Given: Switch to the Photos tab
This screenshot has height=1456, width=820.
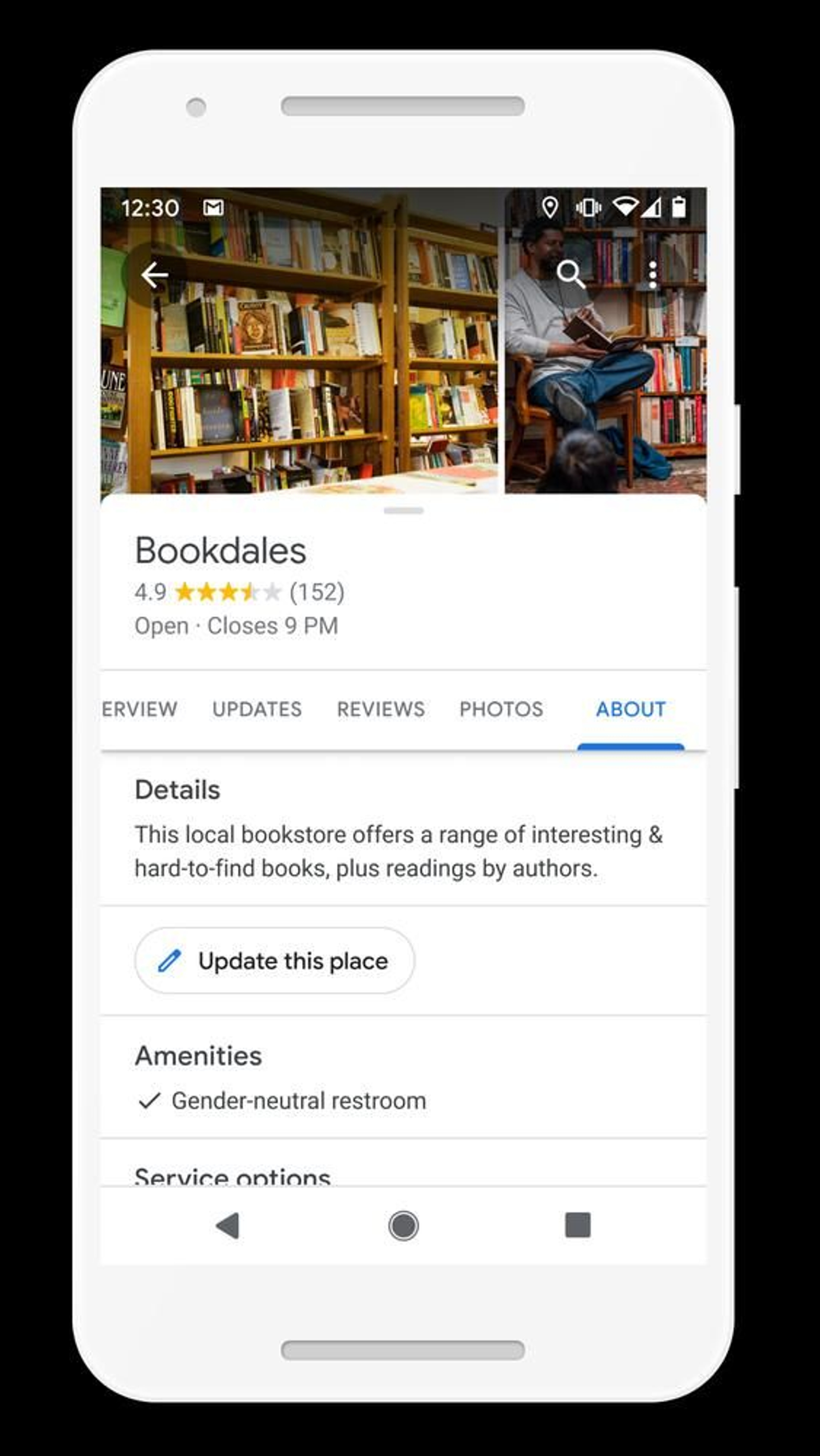Looking at the screenshot, I should pyautogui.click(x=501, y=709).
